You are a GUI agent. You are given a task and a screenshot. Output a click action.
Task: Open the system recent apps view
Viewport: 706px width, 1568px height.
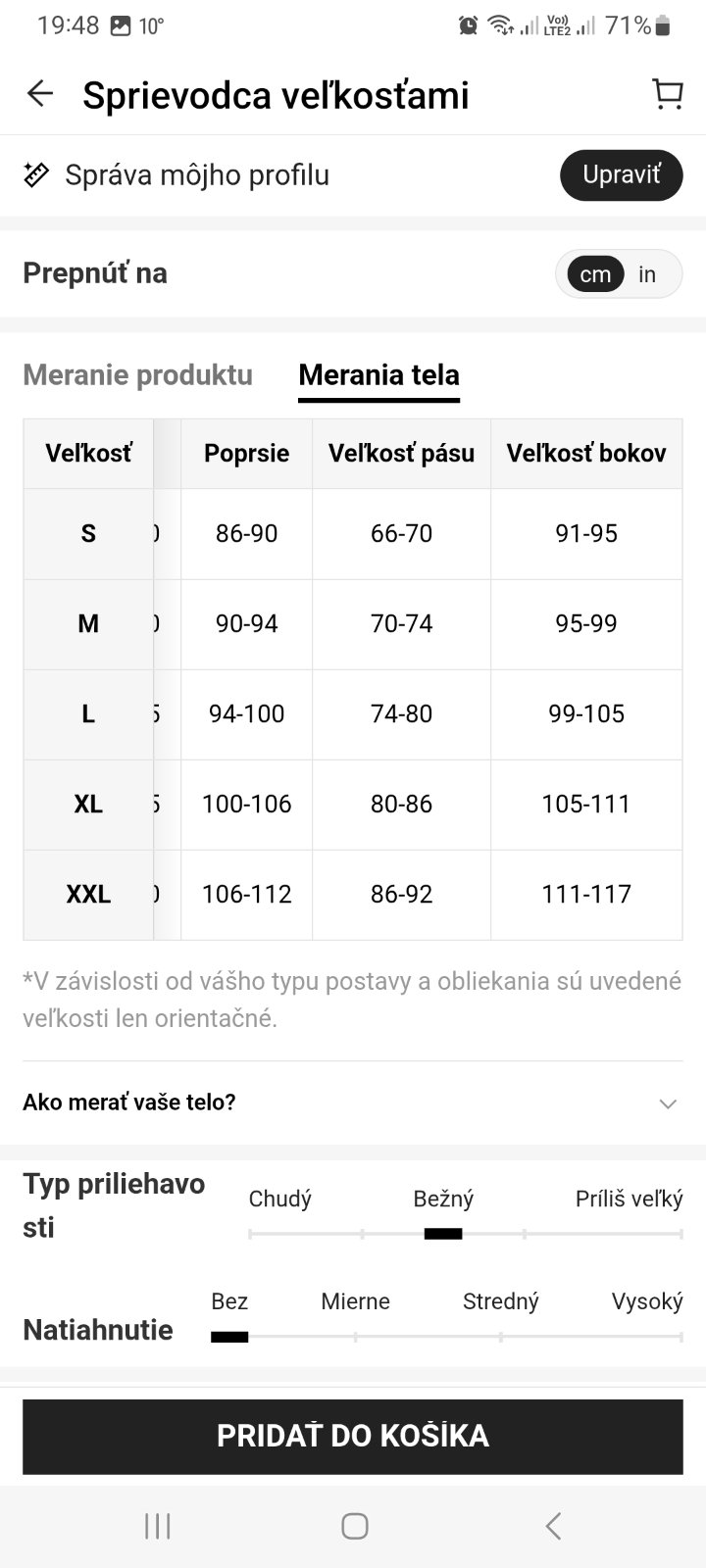[x=157, y=1526]
